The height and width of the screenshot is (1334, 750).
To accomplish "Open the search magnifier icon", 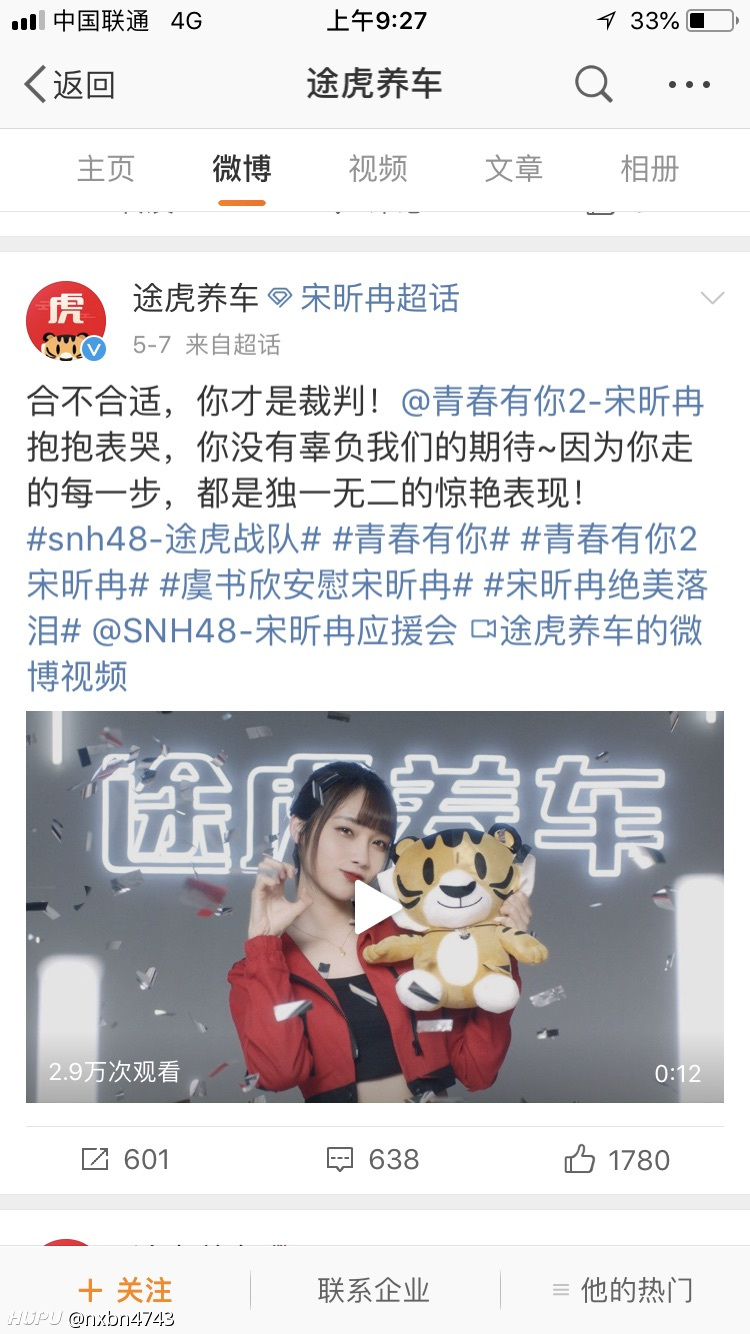I will tap(593, 85).
